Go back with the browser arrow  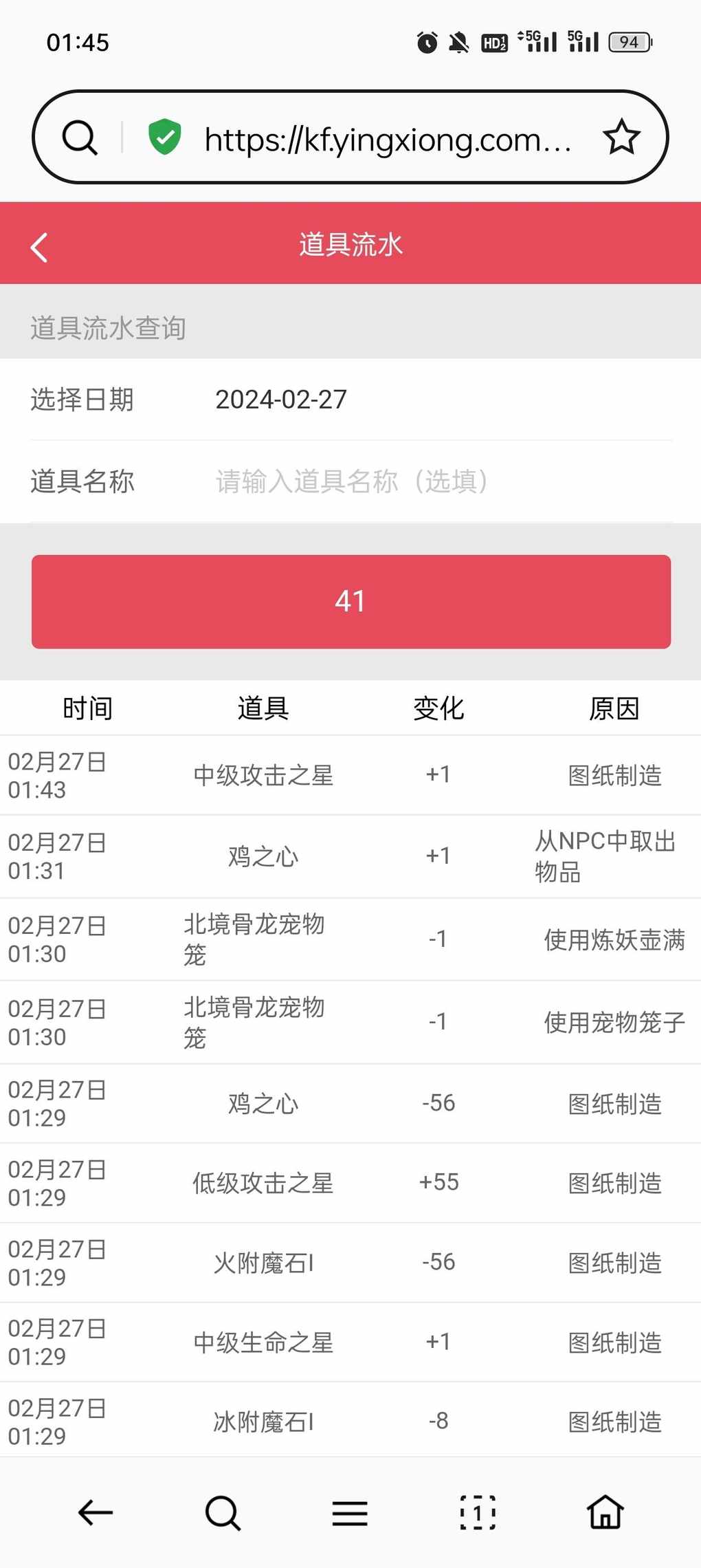pyautogui.click(x=96, y=1512)
